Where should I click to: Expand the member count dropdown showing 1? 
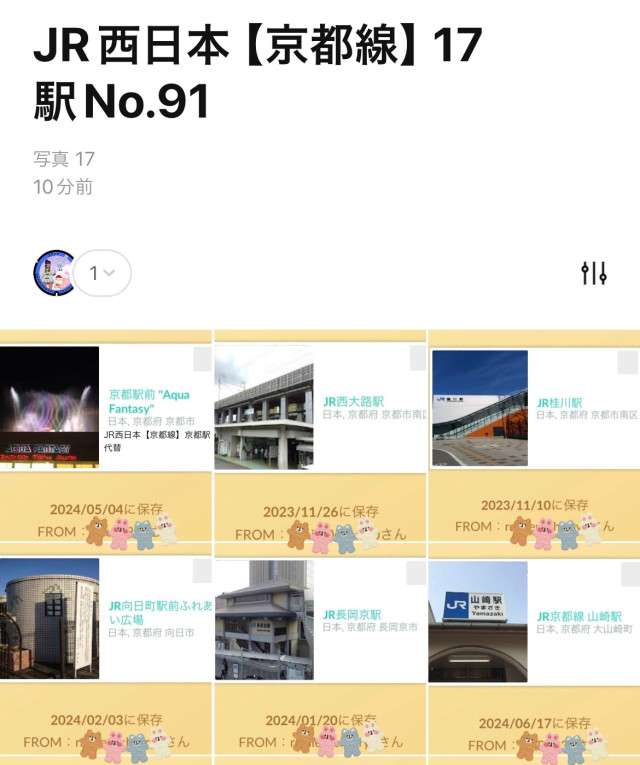103,273
